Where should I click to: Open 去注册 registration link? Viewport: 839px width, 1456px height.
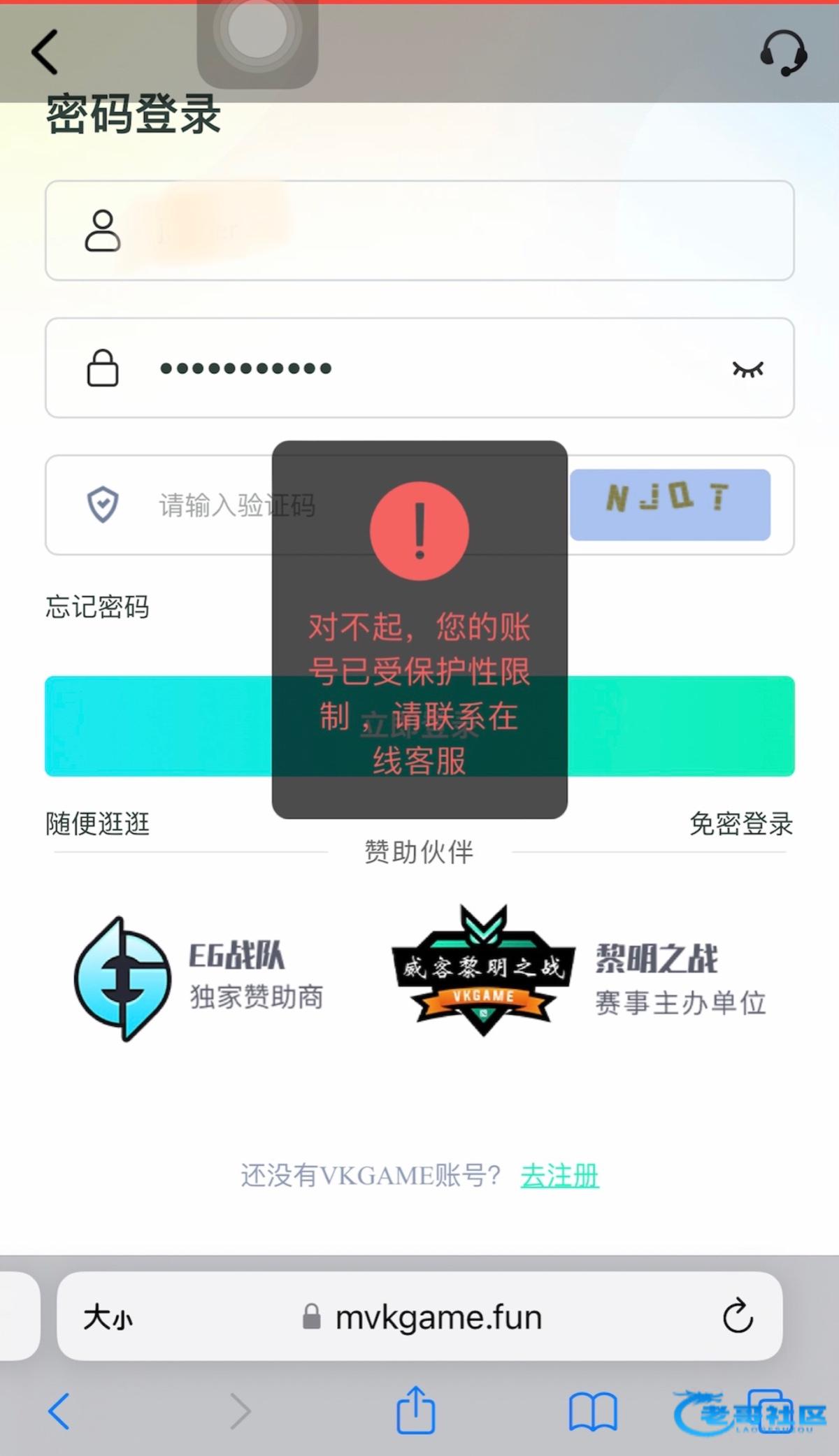tap(559, 1176)
